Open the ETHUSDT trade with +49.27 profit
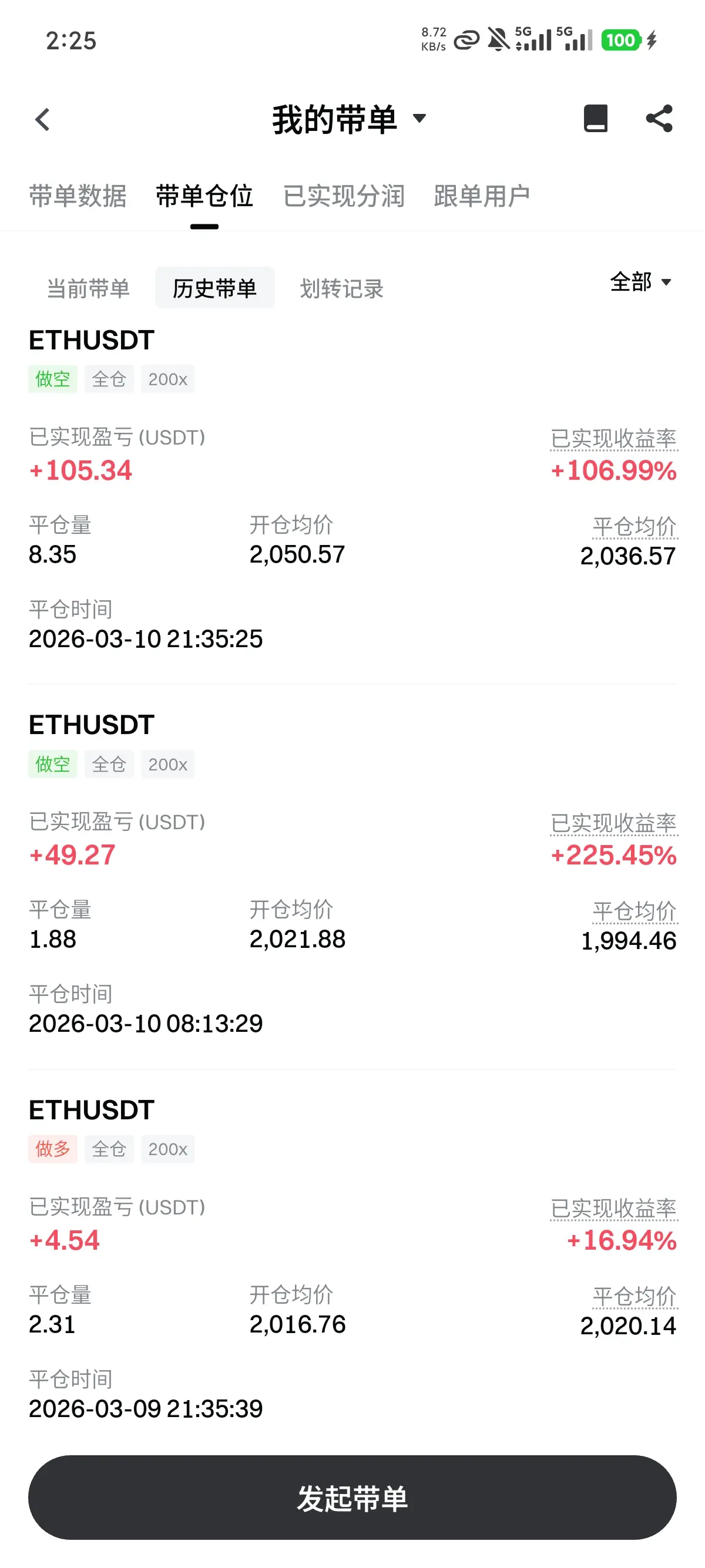The image size is (705, 1568). (x=91, y=725)
